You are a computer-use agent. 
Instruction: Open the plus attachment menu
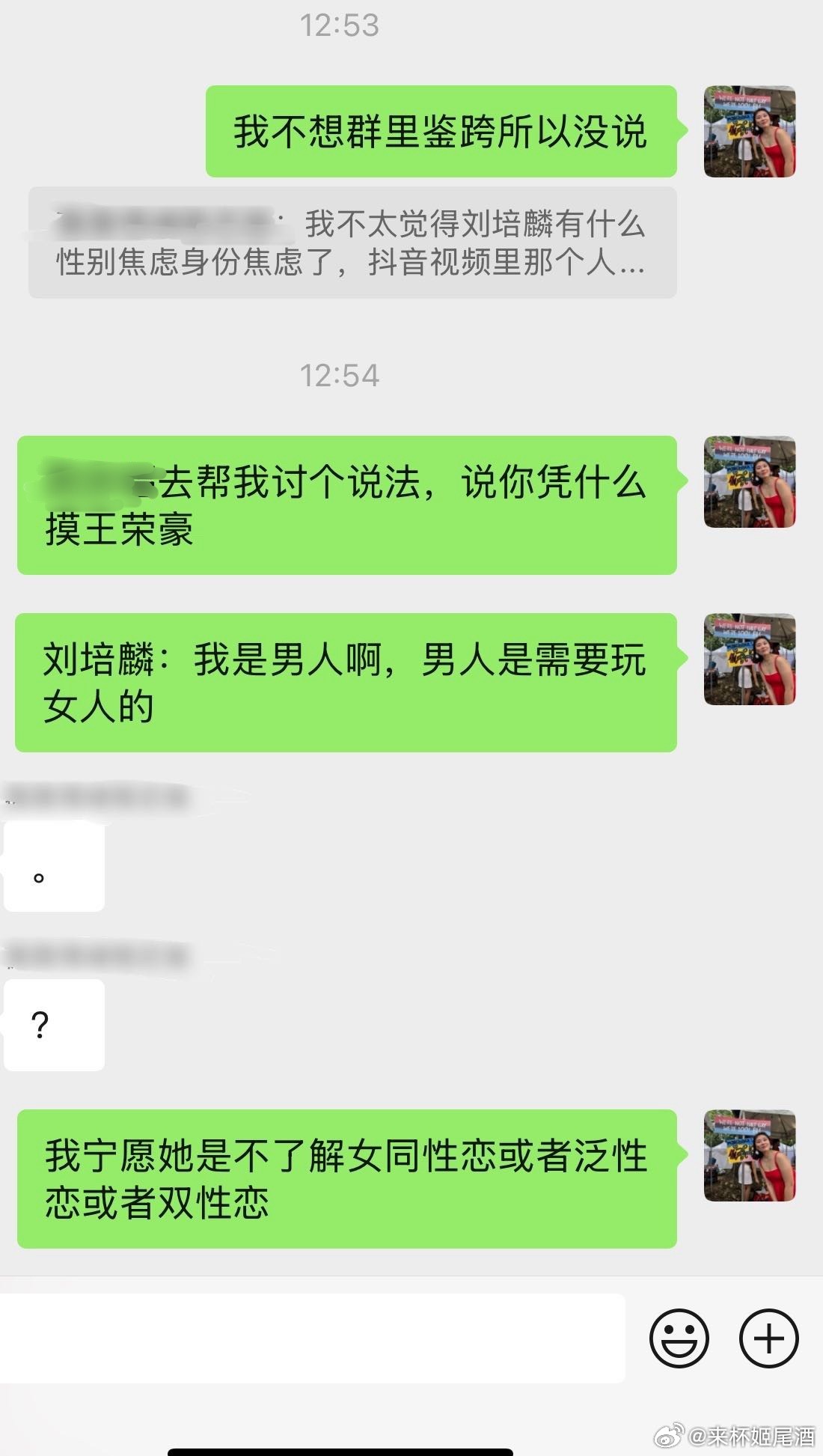coord(768,1338)
